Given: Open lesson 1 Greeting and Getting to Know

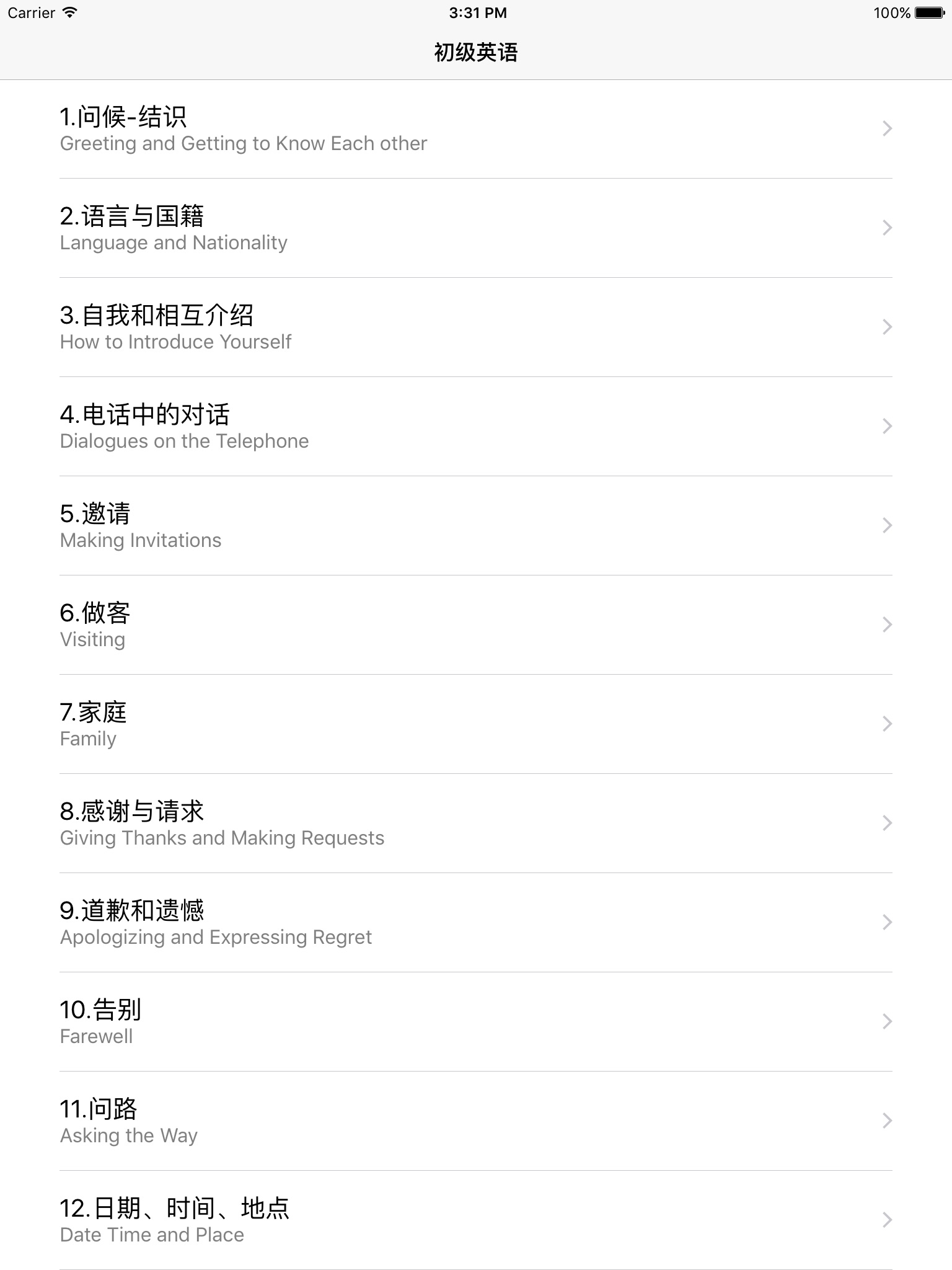Looking at the screenshot, I should 476,129.
